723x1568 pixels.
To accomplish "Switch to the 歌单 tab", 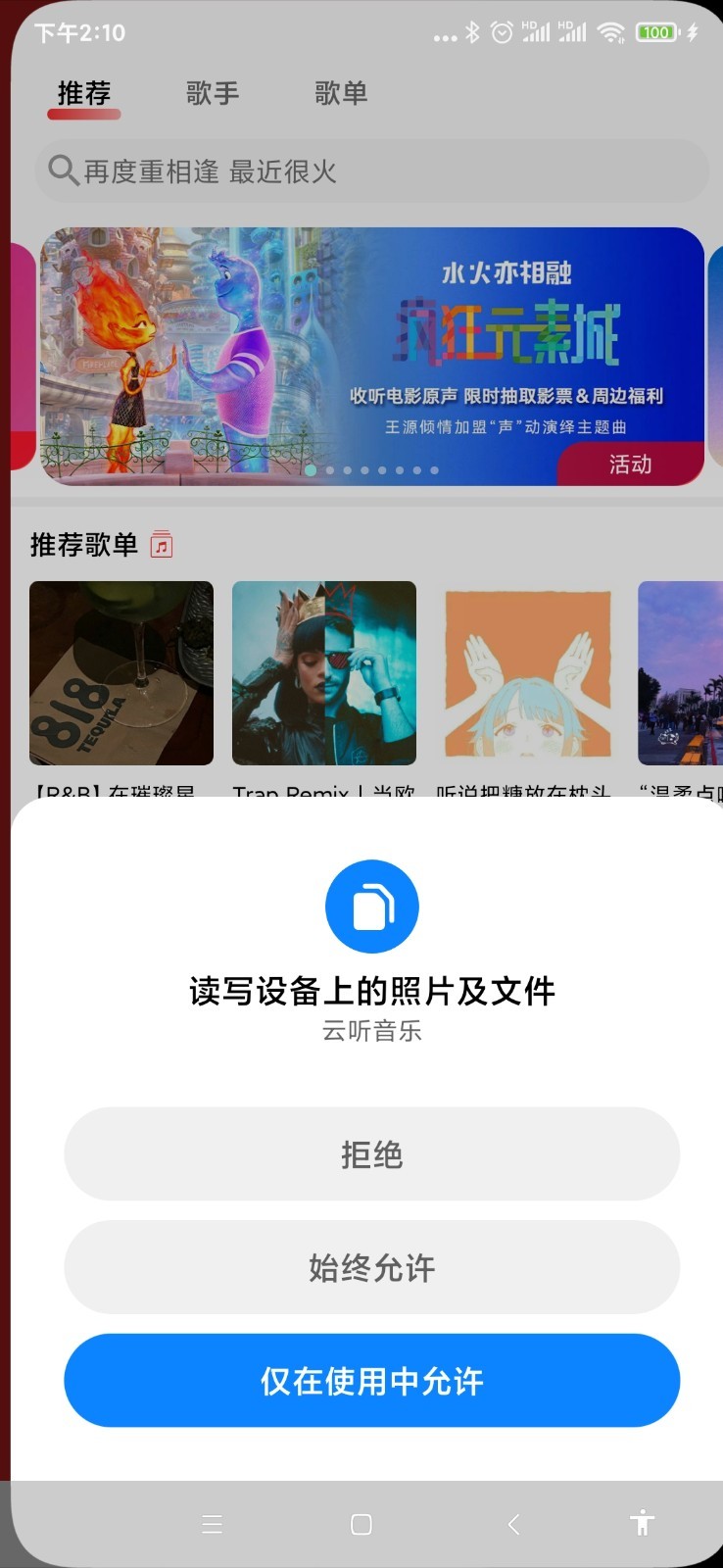I will [x=340, y=93].
